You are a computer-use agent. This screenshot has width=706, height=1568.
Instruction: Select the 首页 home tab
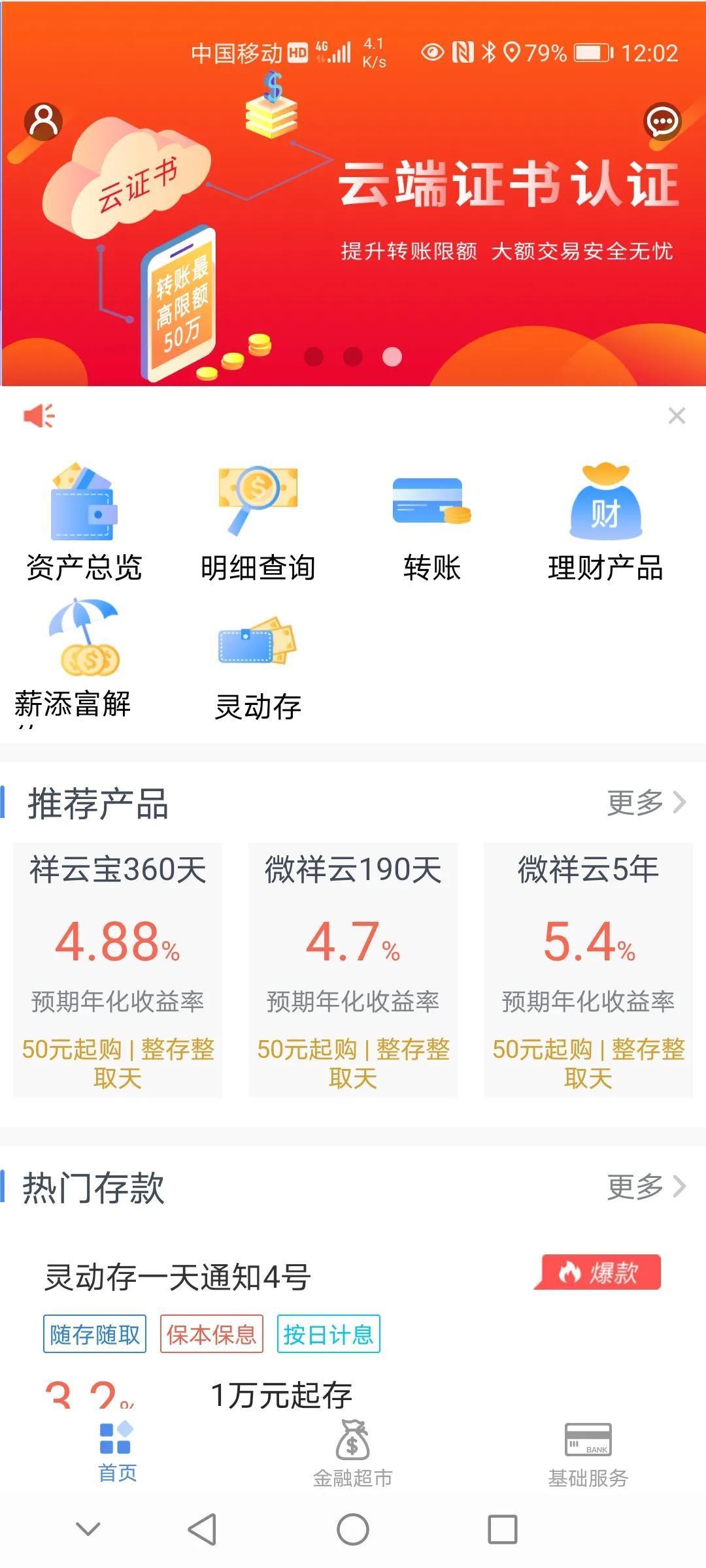tap(118, 1454)
